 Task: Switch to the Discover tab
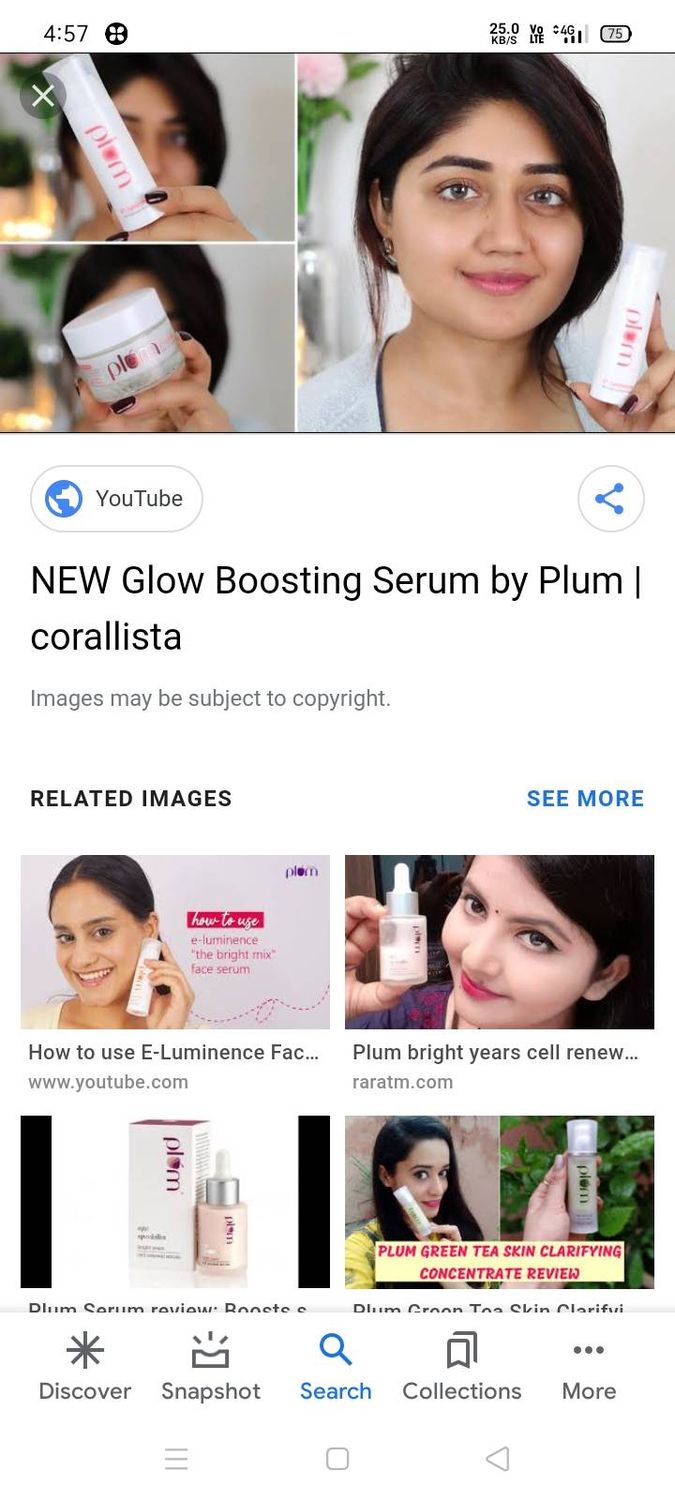pos(85,1368)
